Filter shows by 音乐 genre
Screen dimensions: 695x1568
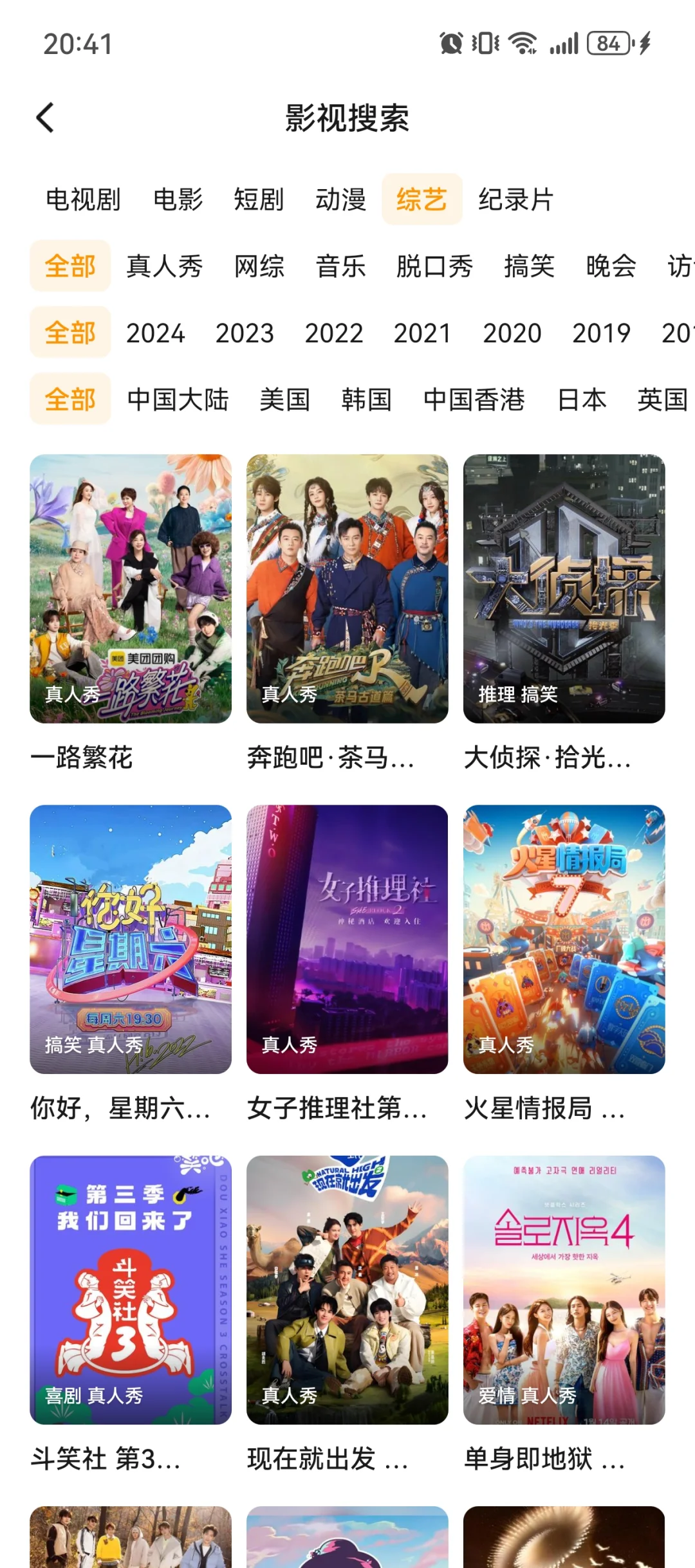(x=340, y=266)
